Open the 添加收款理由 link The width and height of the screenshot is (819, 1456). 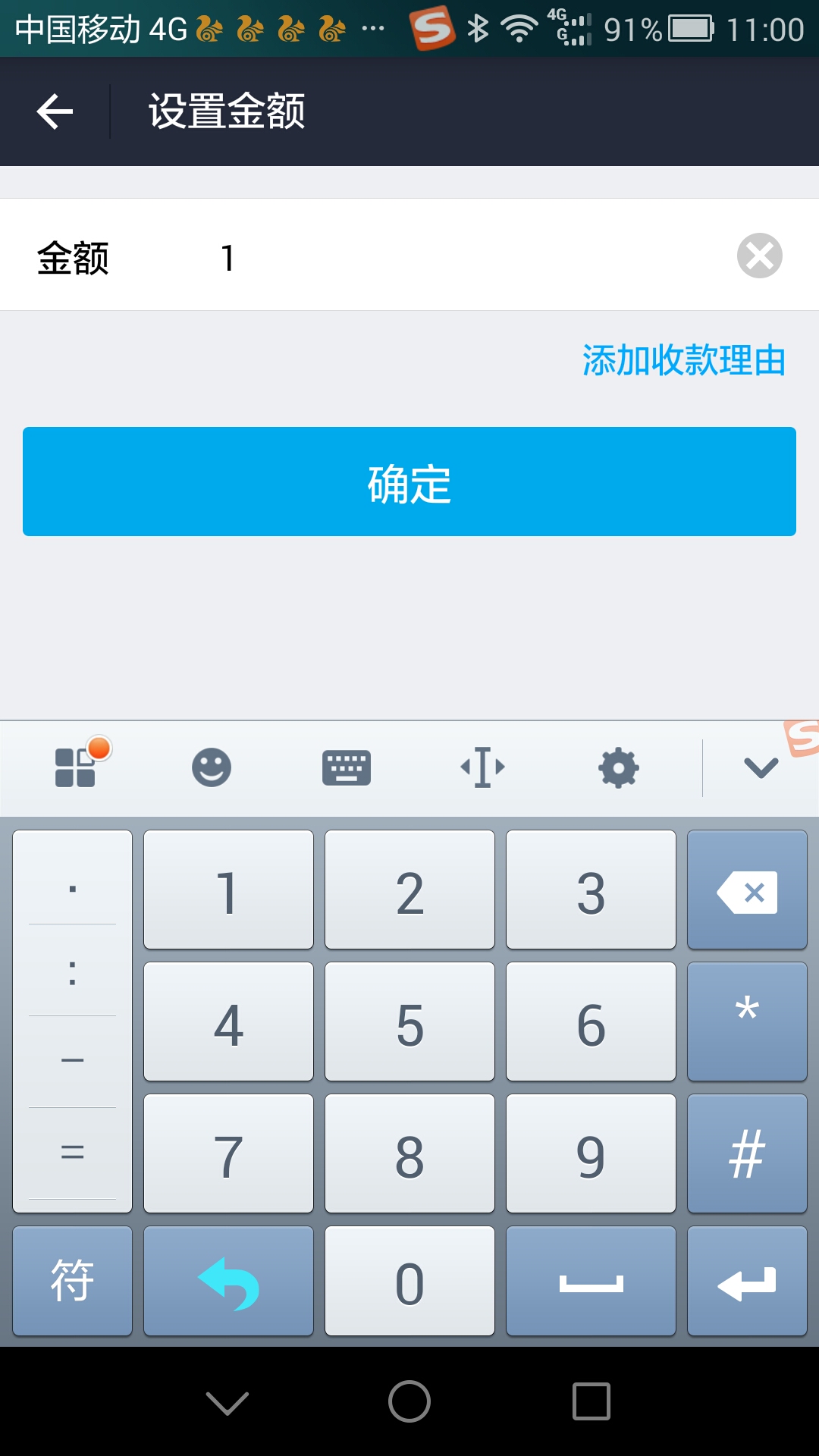[683, 360]
